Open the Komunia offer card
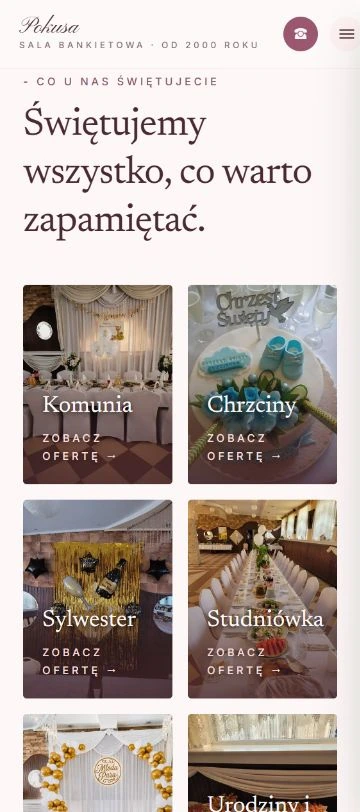The image size is (360, 812). click(x=97, y=384)
